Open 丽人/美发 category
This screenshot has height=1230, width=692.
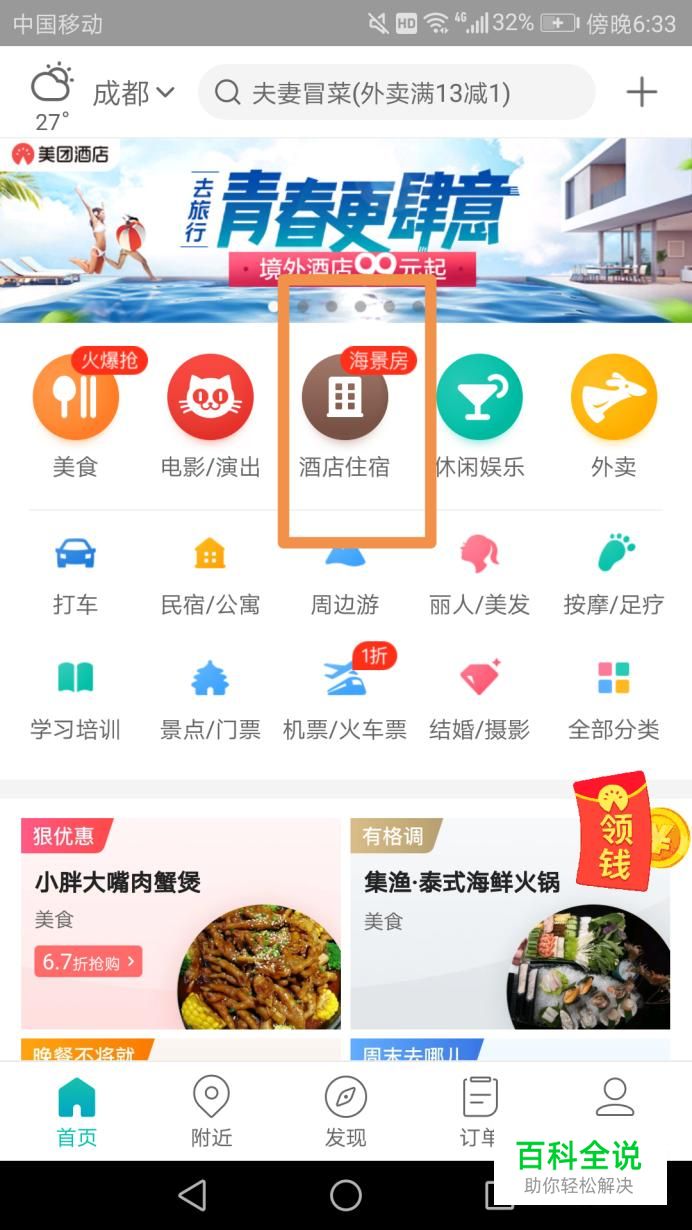pos(480,575)
